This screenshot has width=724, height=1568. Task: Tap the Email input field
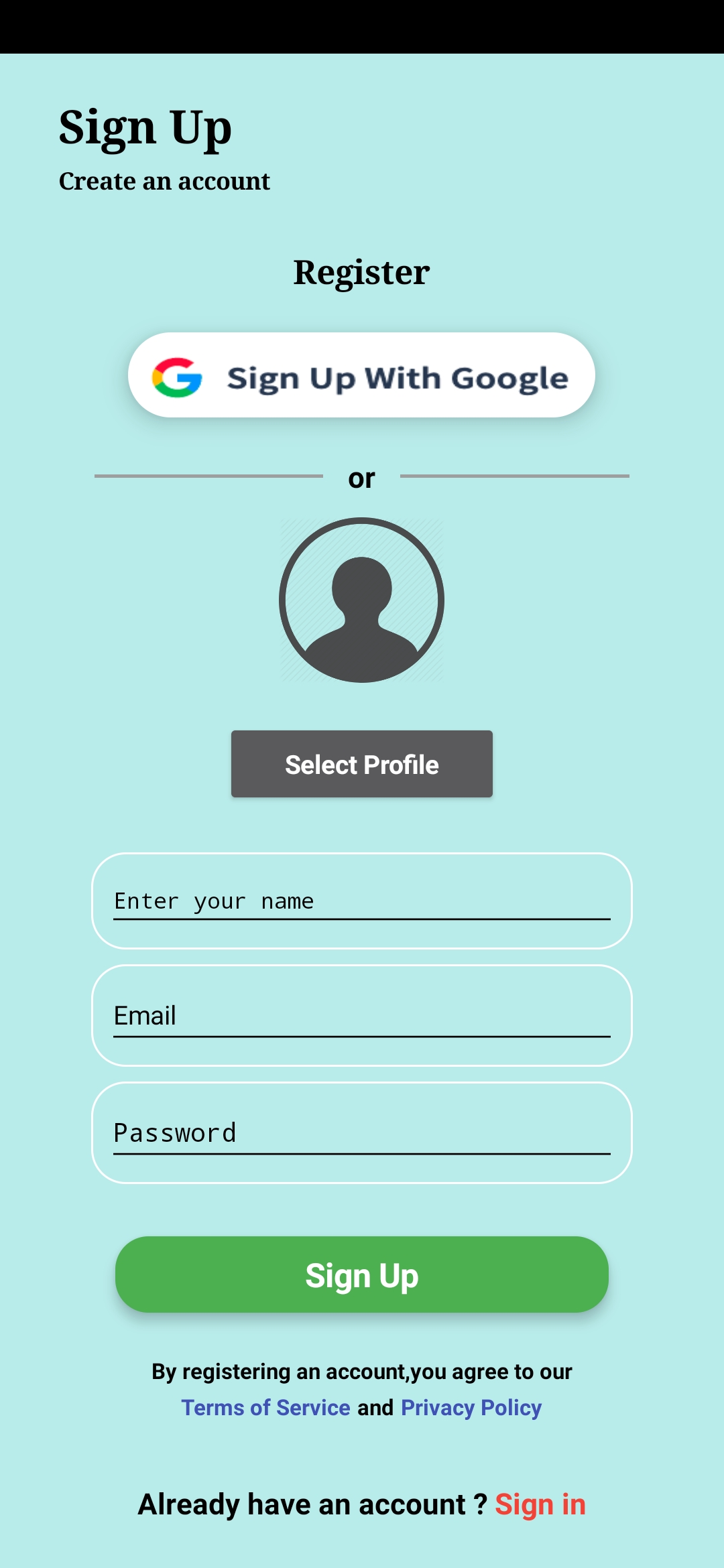tap(362, 1015)
